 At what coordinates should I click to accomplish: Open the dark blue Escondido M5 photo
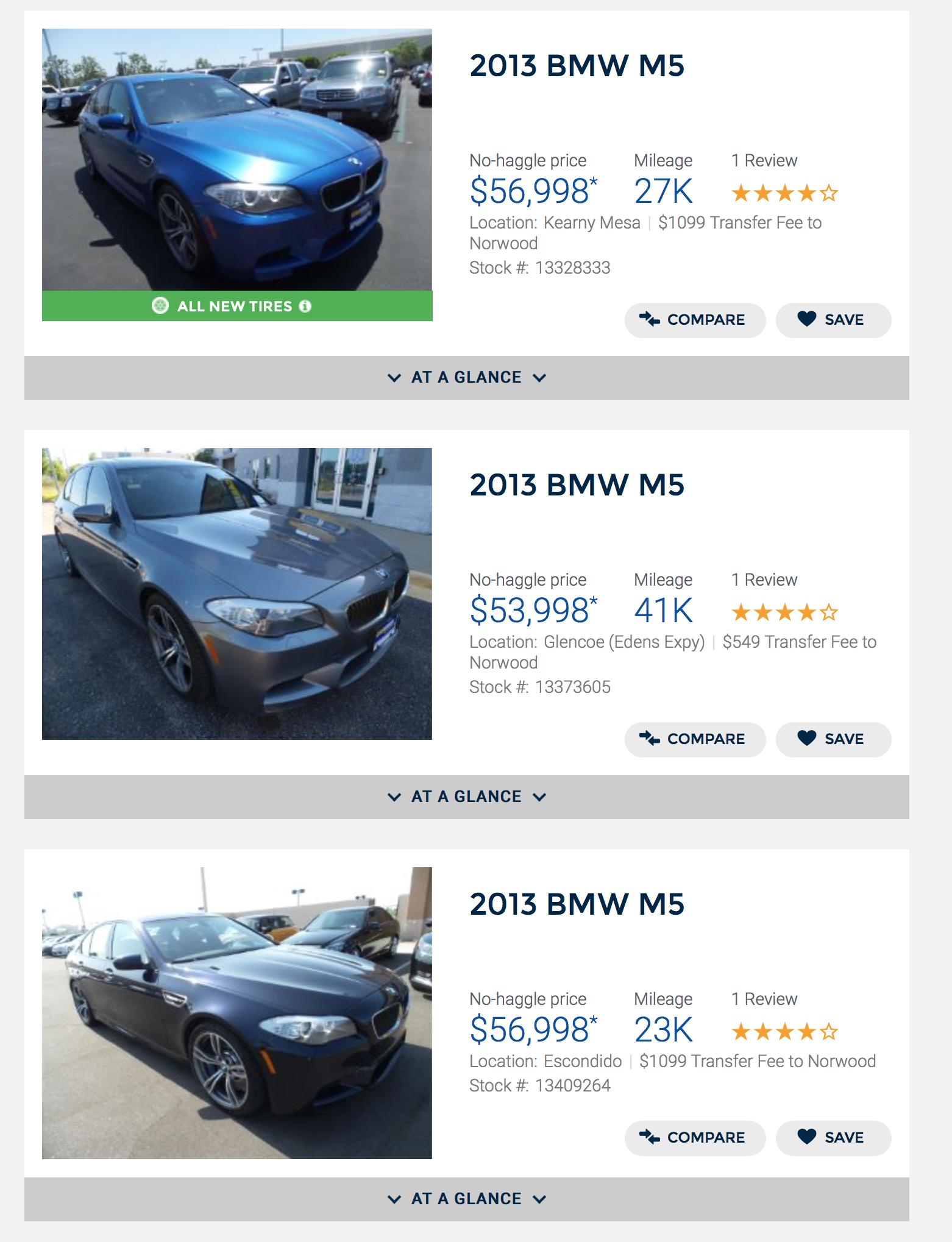[236, 1013]
